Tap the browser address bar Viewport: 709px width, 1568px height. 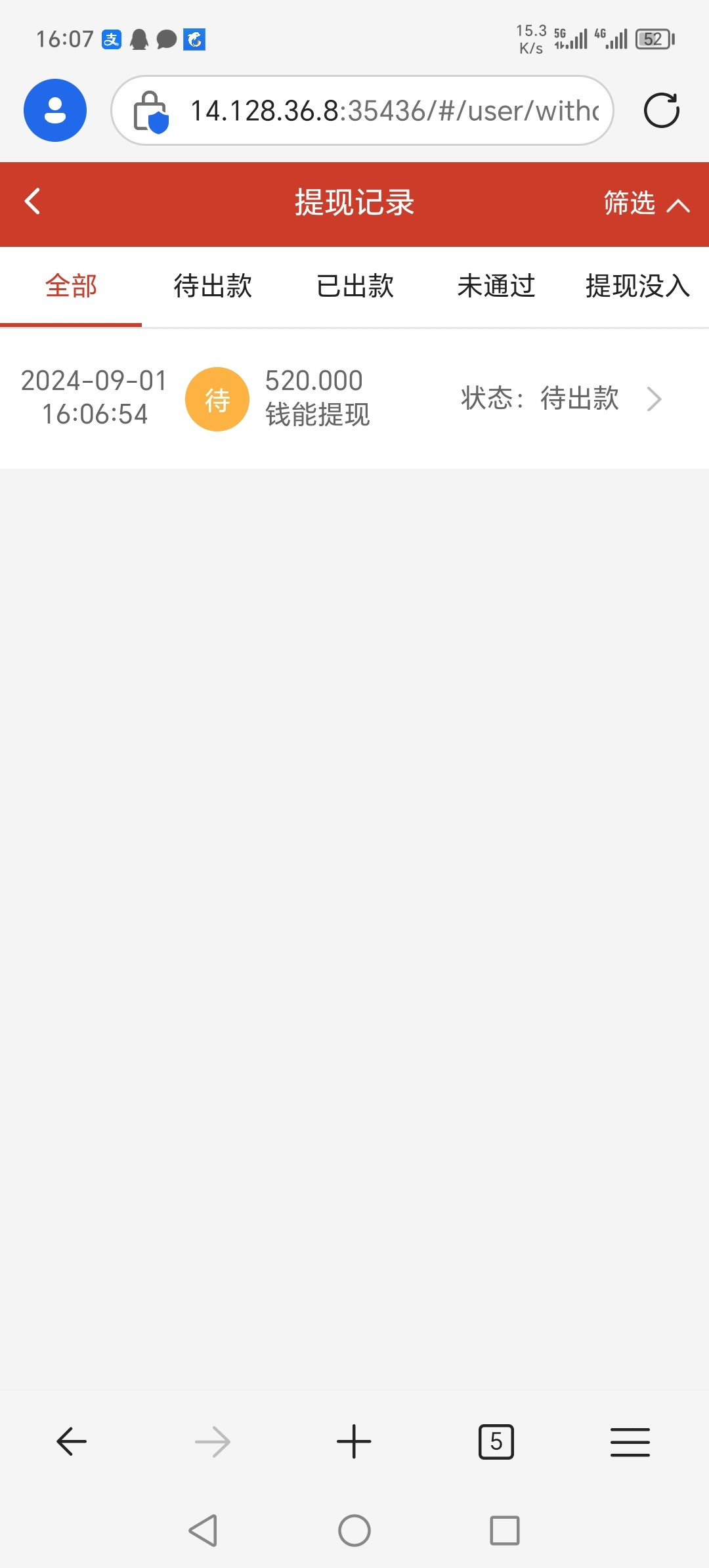(394, 110)
